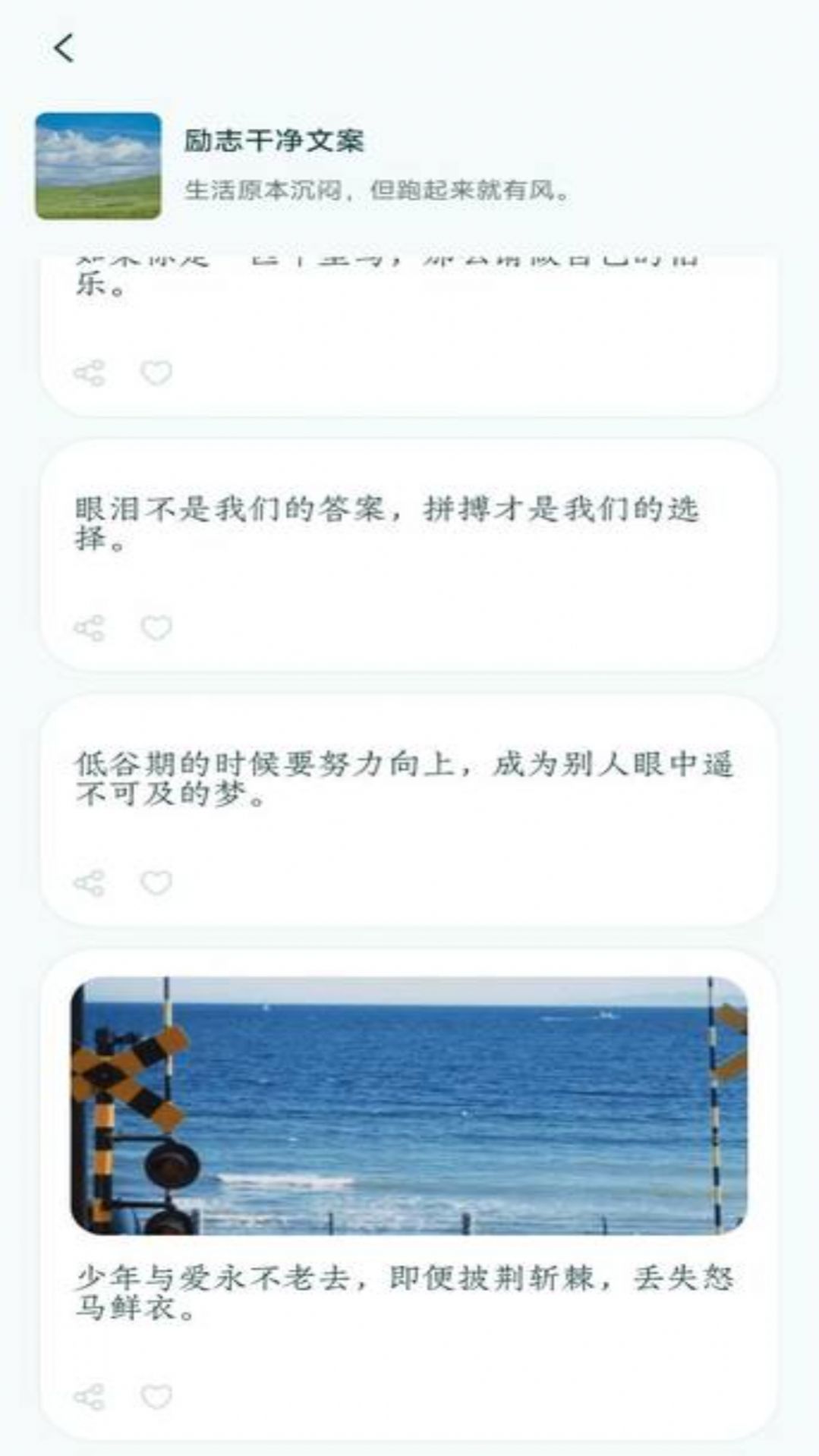The image size is (819, 1456).
Task: Like the "眼泪不是我们的答案" quote
Action: pyautogui.click(x=156, y=627)
